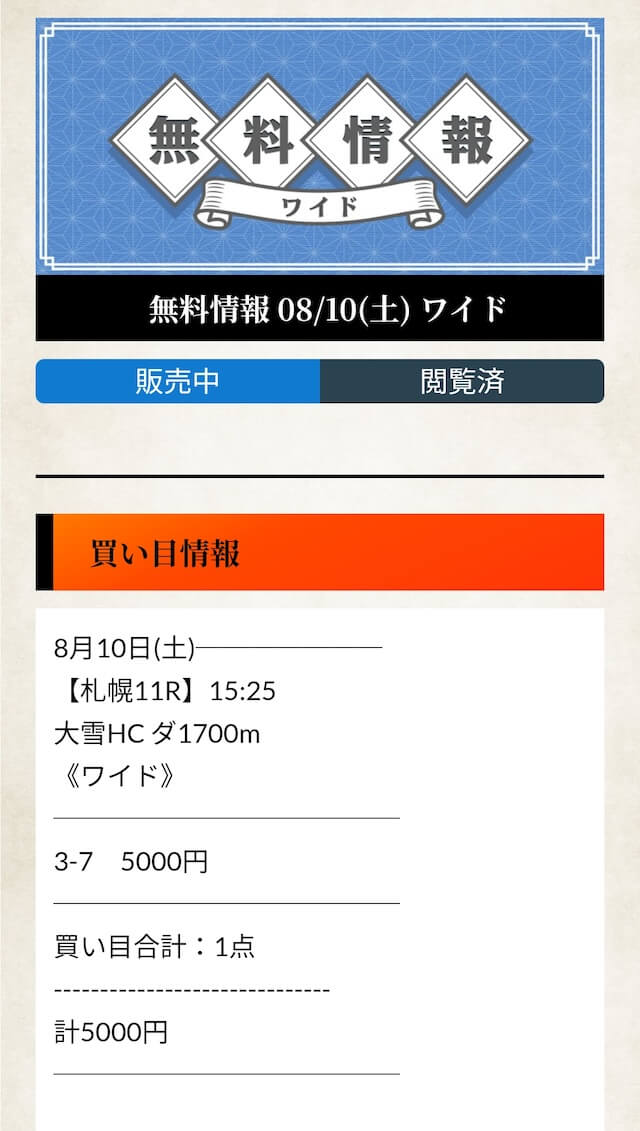
Task: Select the 閲覧済 segment
Action: pyautogui.click(x=462, y=381)
